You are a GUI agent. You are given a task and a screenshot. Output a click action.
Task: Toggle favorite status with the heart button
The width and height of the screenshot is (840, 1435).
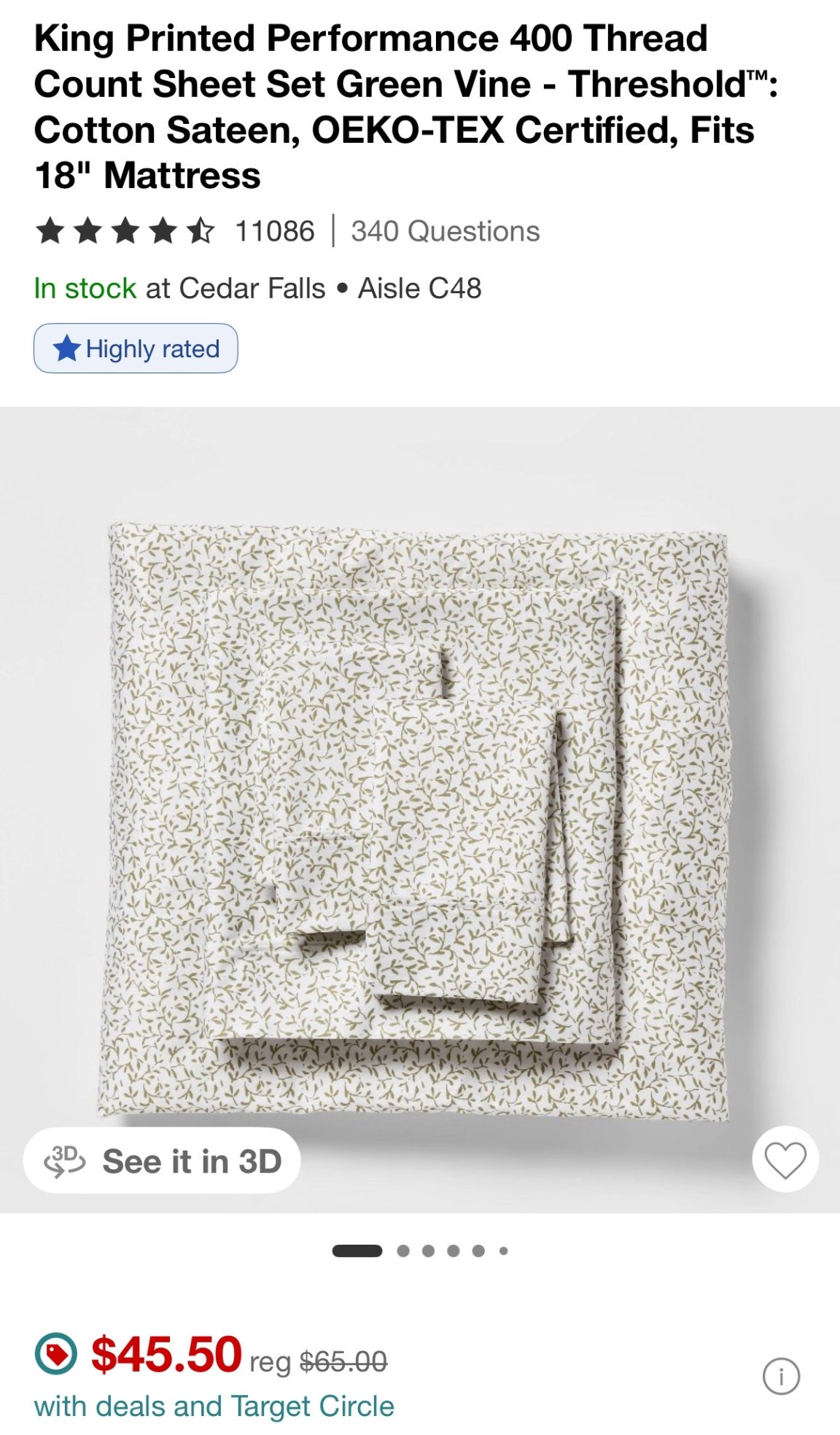pyautogui.click(x=784, y=1161)
